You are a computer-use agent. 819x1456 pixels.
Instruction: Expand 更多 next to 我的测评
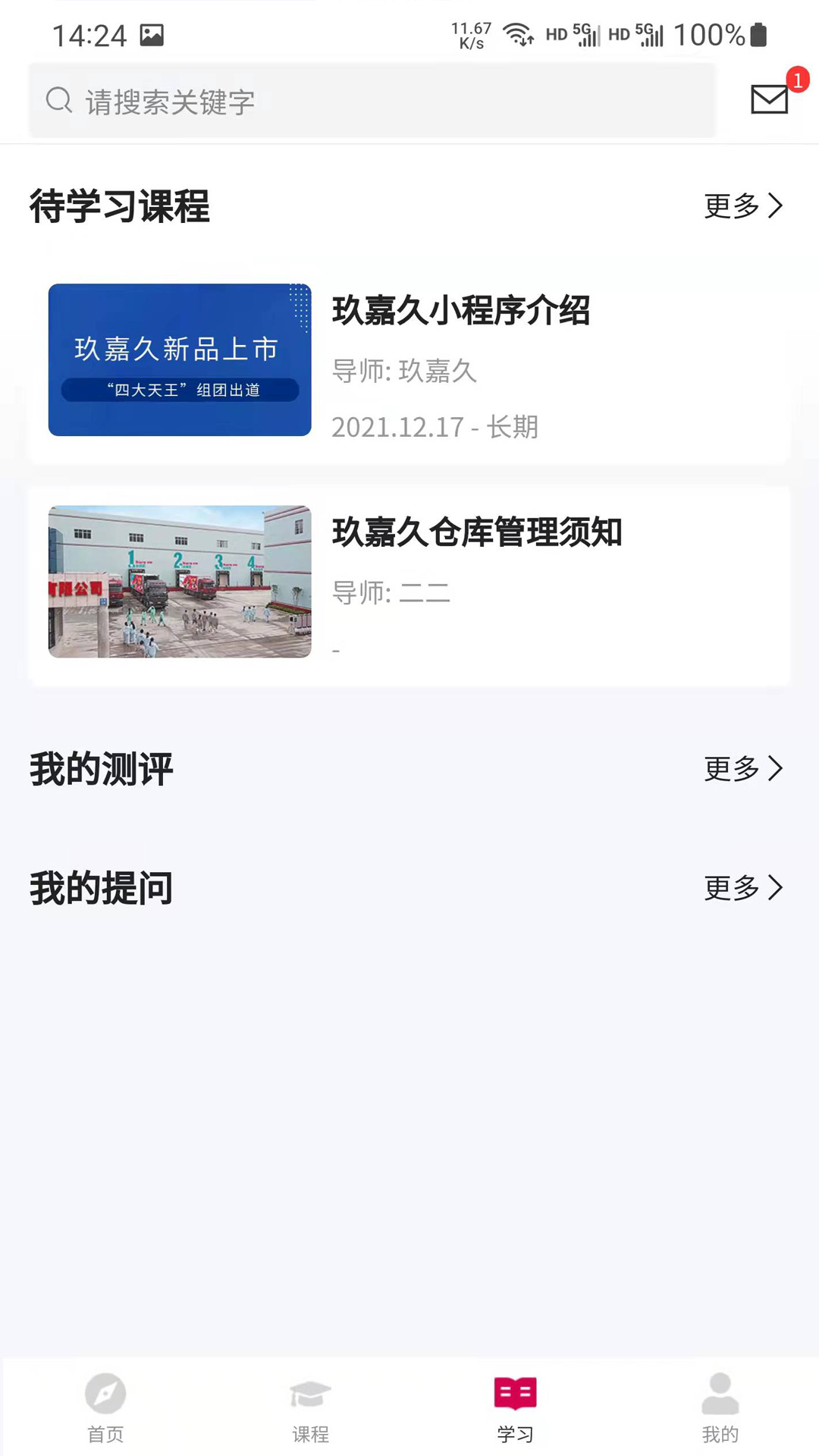pos(745,768)
